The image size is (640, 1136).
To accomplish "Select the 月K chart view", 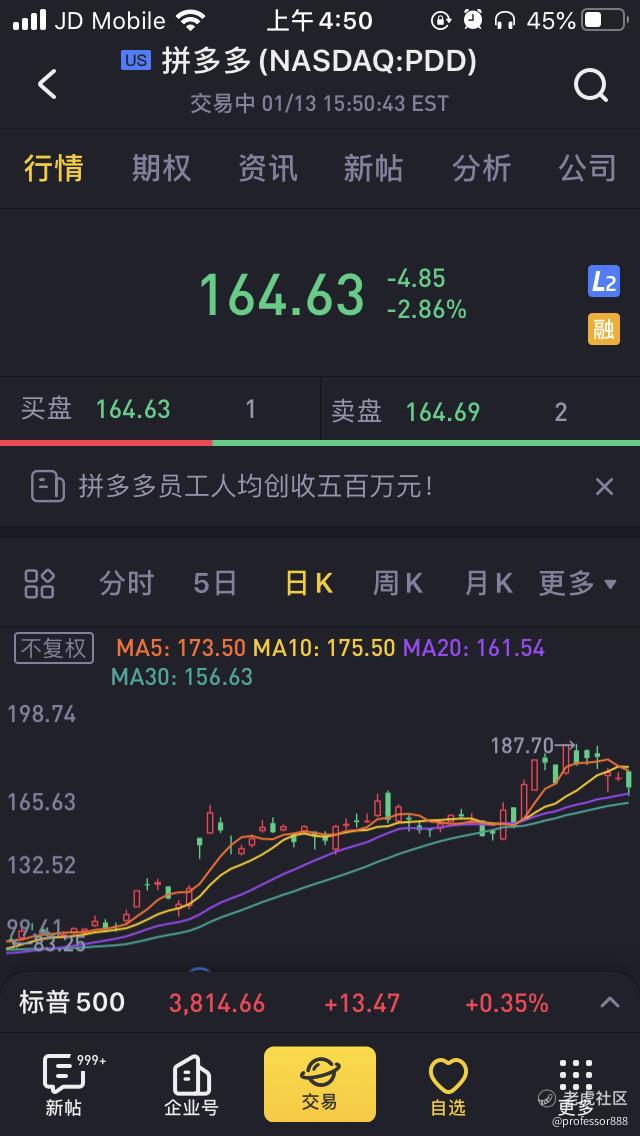I will click(x=489, y=583).
